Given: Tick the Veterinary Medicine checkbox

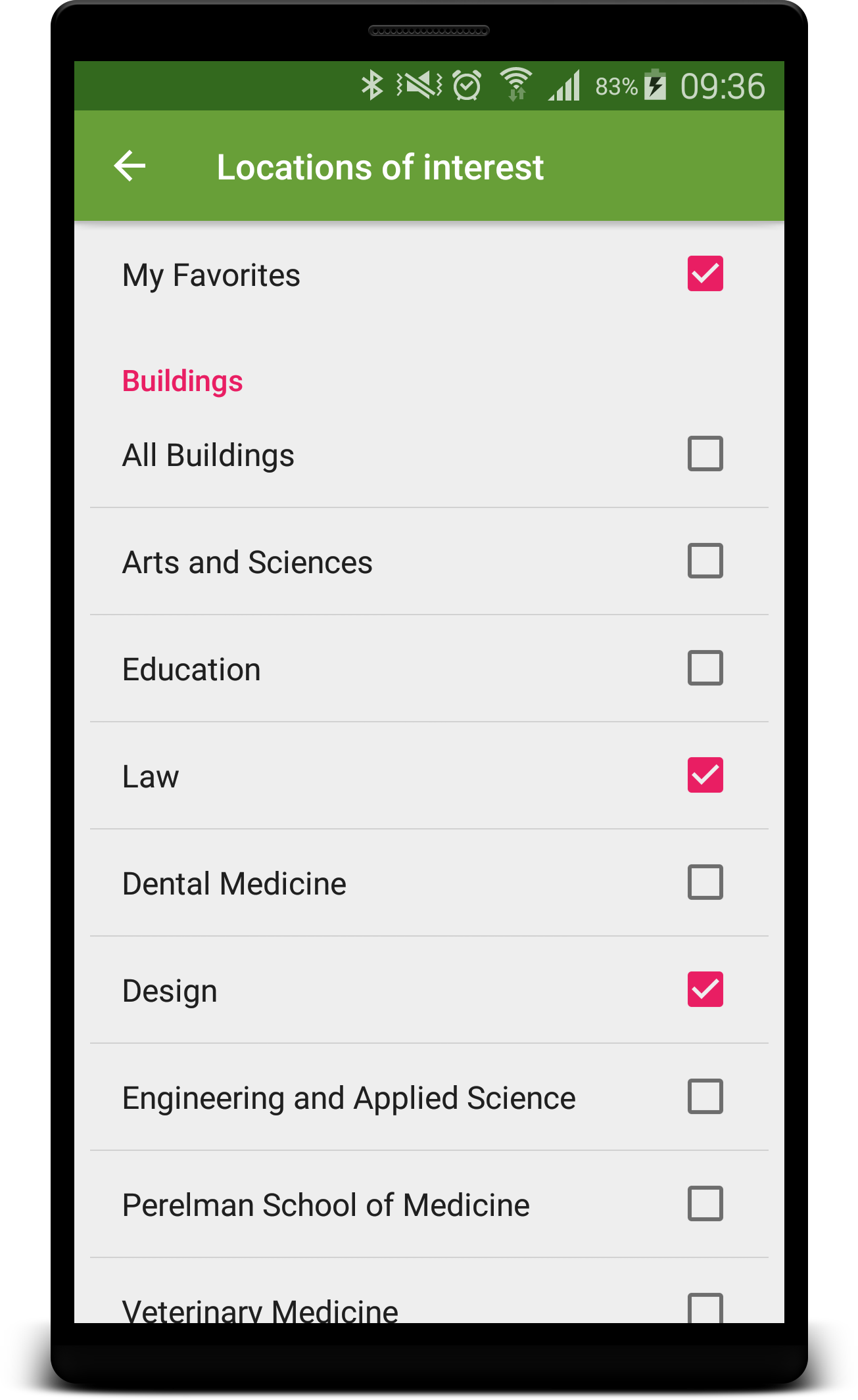Looking at the screenshot, I should 705,1308.
